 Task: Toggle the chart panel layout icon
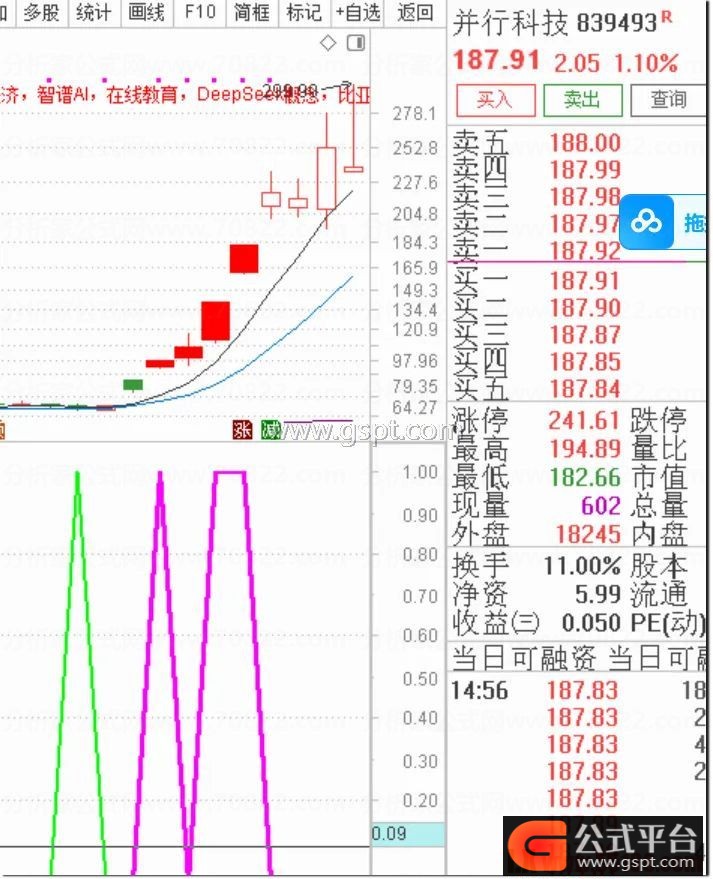355,43
